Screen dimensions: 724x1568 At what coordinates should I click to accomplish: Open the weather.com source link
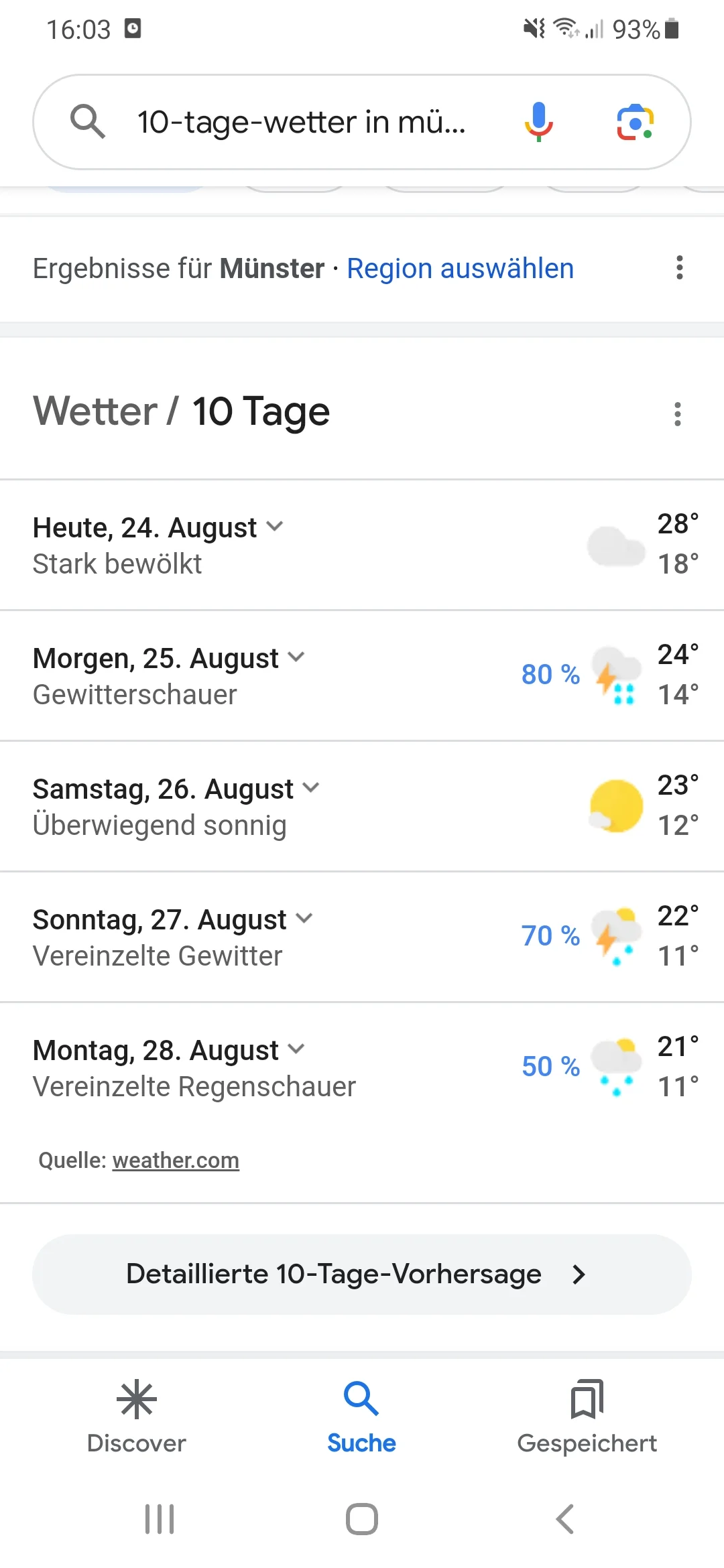(x=176, y=1160)
